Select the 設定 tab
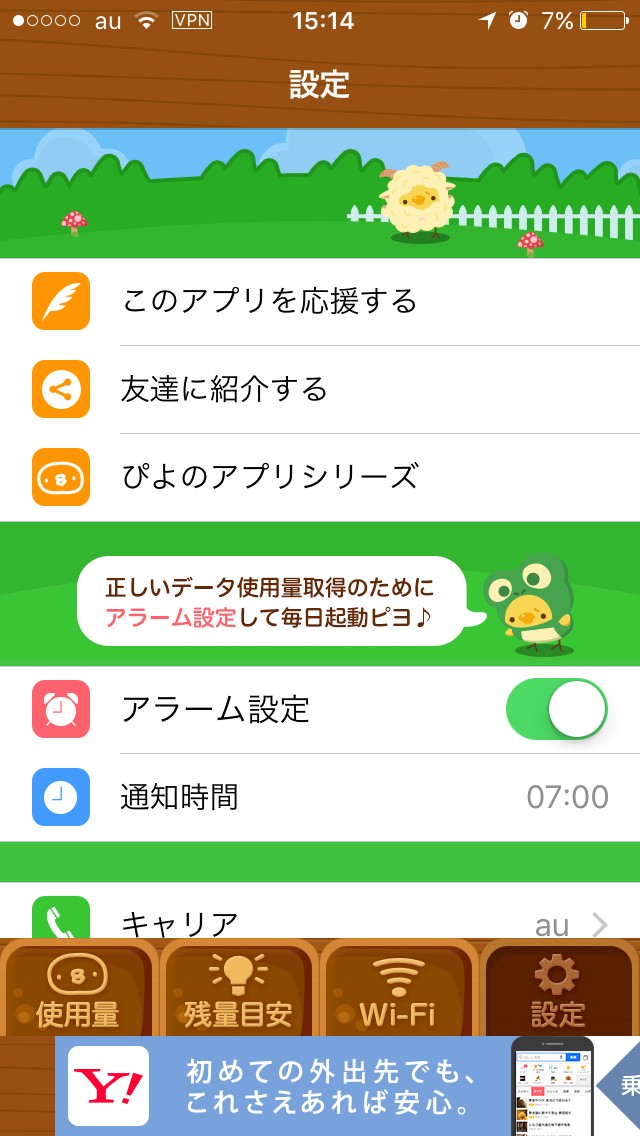Viewport: 640px width, 1136px height. (x=558, y=991)
